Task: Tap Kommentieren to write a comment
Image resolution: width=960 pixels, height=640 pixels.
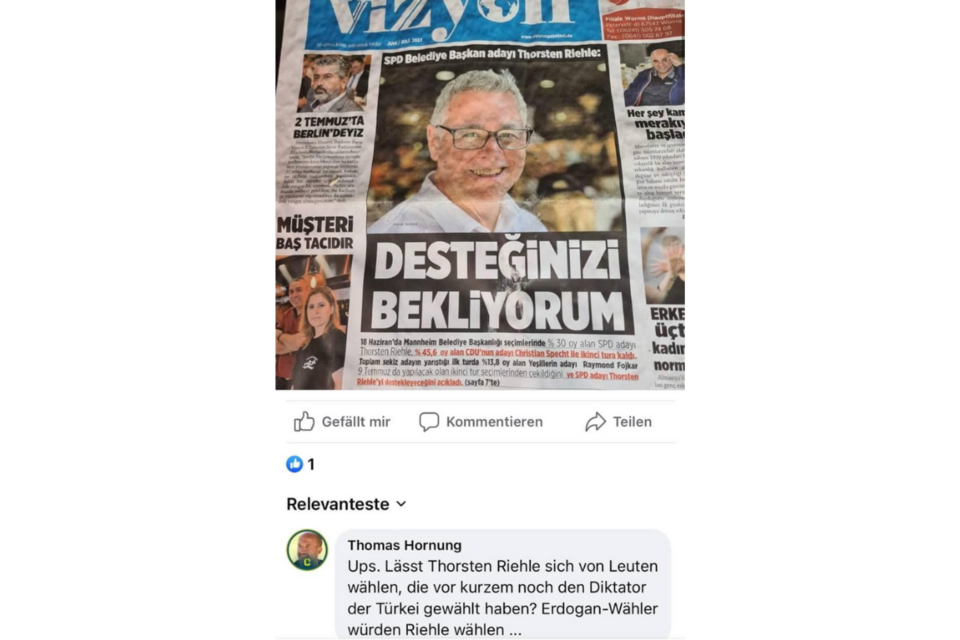Action: coord(480,422)
